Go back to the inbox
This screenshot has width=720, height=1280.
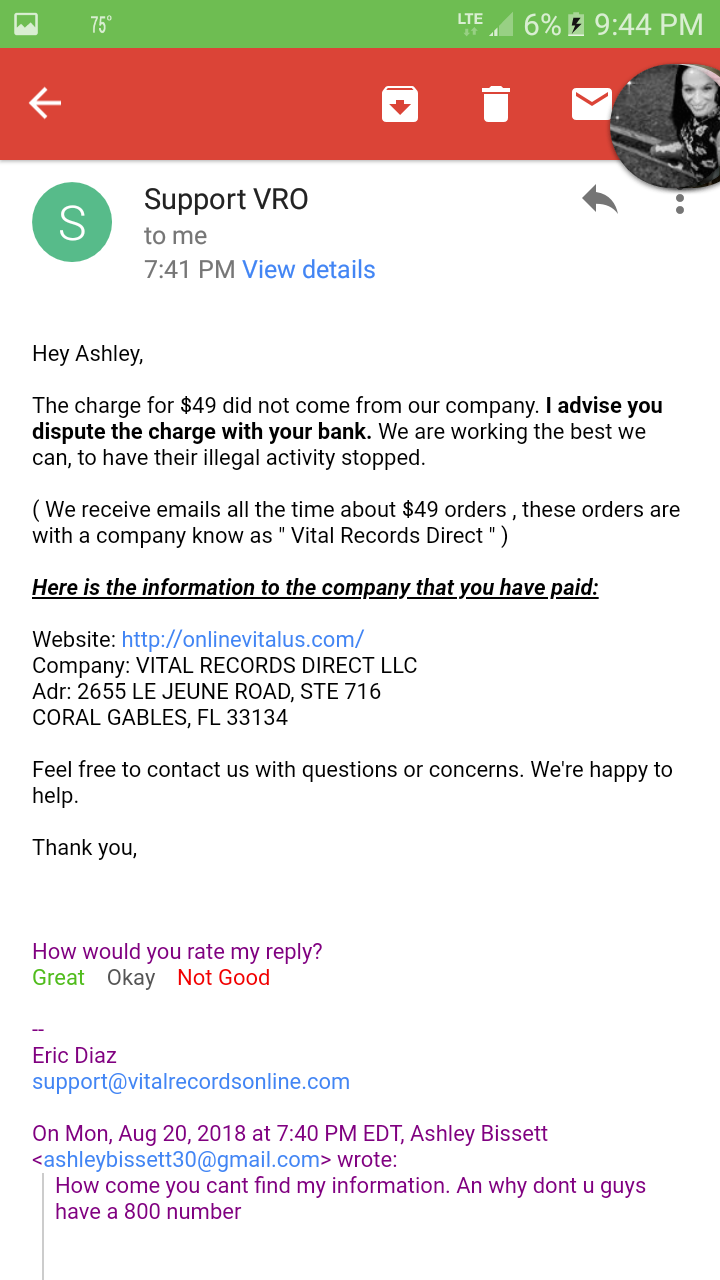pyautogui.click(x=45, y=102)
